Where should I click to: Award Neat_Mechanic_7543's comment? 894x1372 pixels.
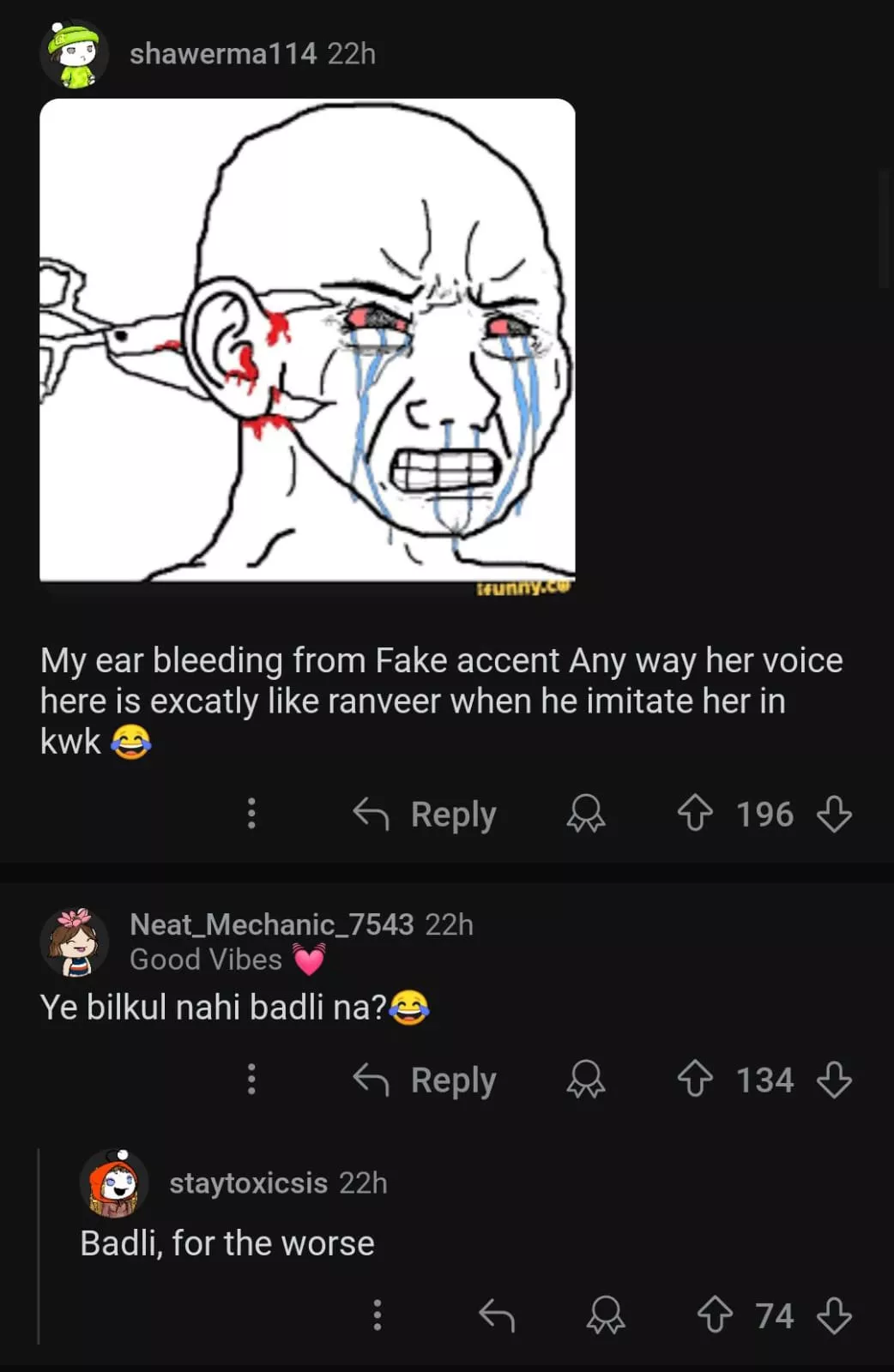pos(585,1080)
